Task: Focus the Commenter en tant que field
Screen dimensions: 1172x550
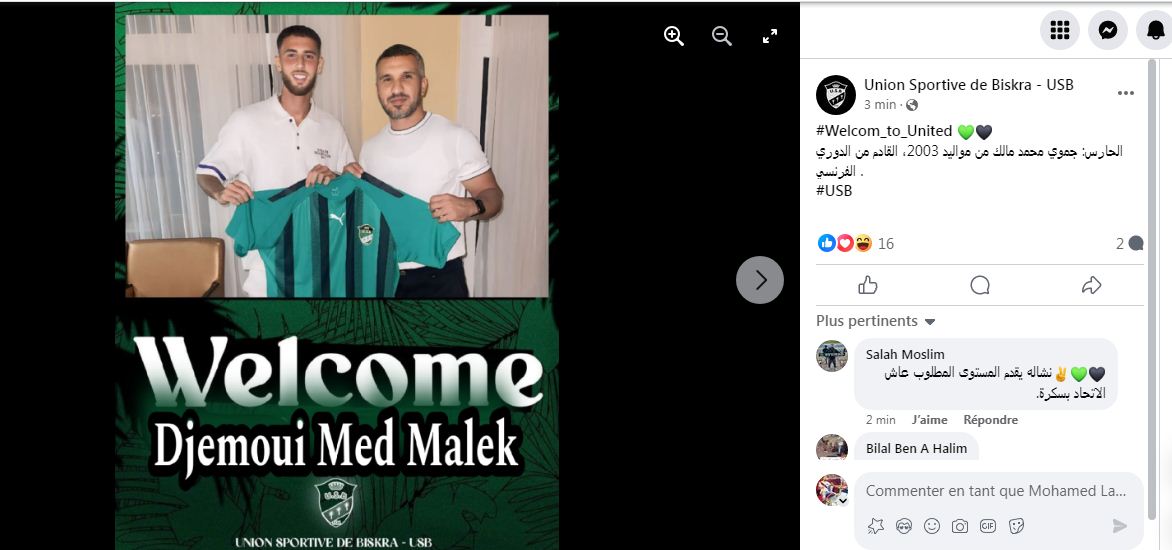Action: (x=995, y=491)
